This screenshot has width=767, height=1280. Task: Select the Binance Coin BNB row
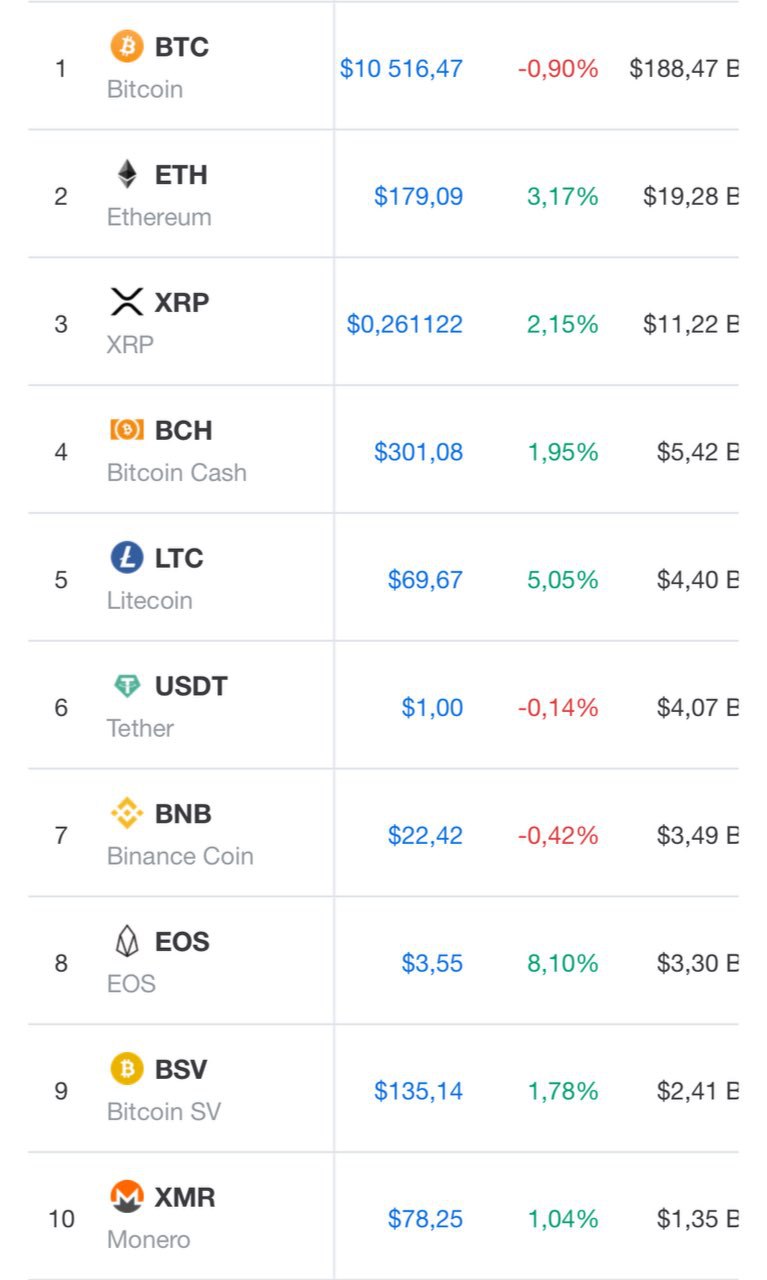coord(383,834)
